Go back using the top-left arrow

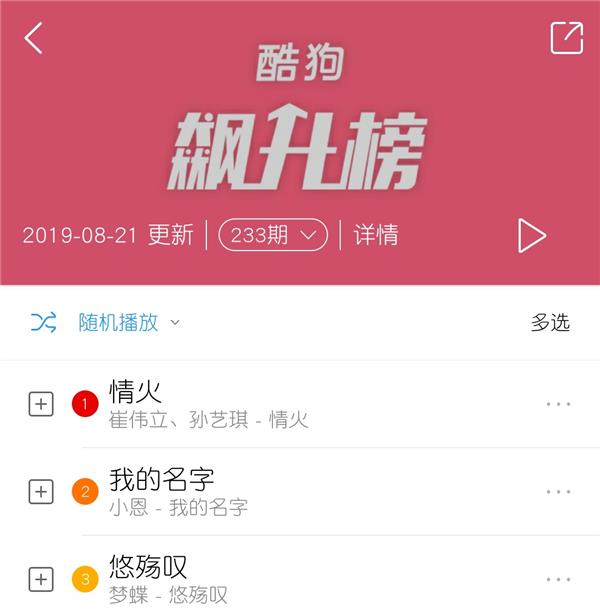pos(34,38)
